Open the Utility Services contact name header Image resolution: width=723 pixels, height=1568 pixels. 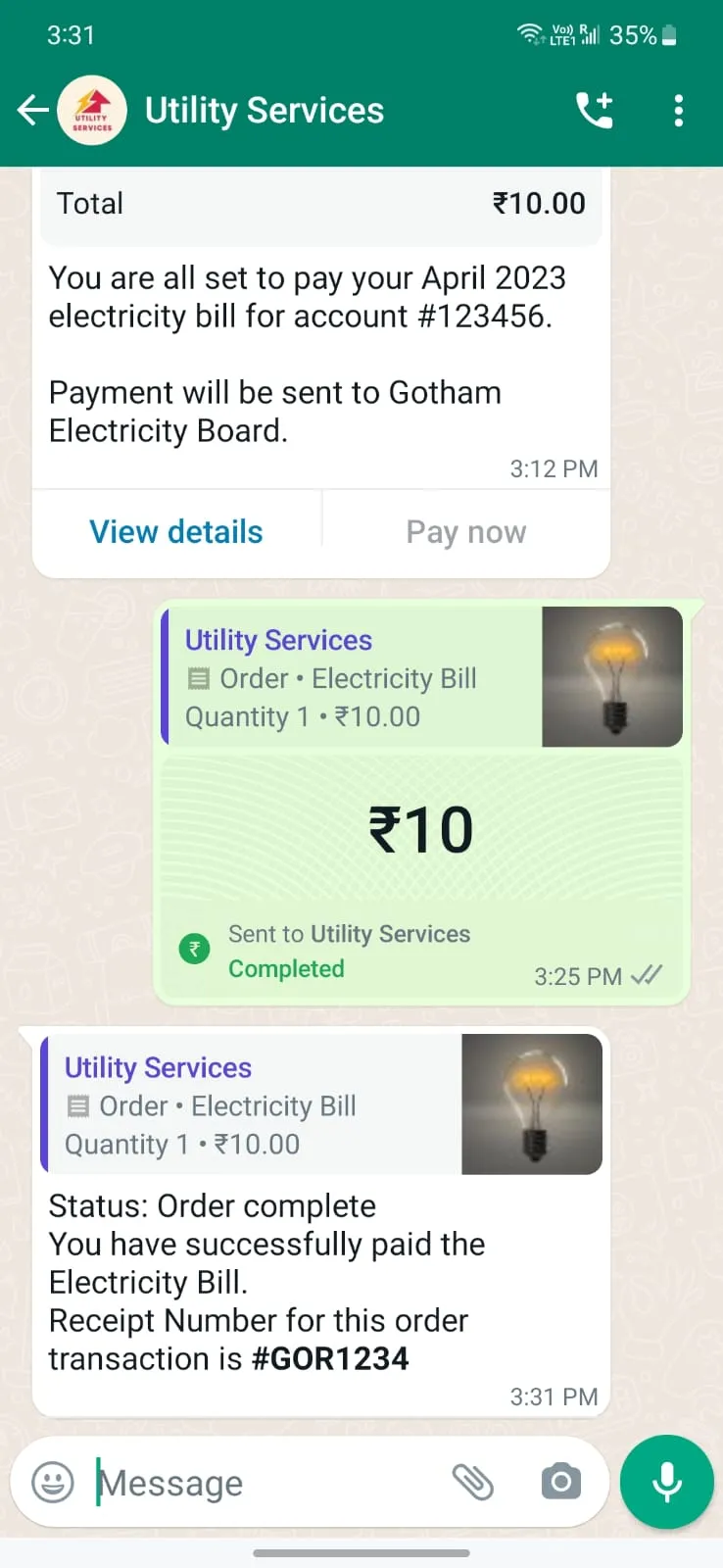pyautogui.click(x=265, y=111)
